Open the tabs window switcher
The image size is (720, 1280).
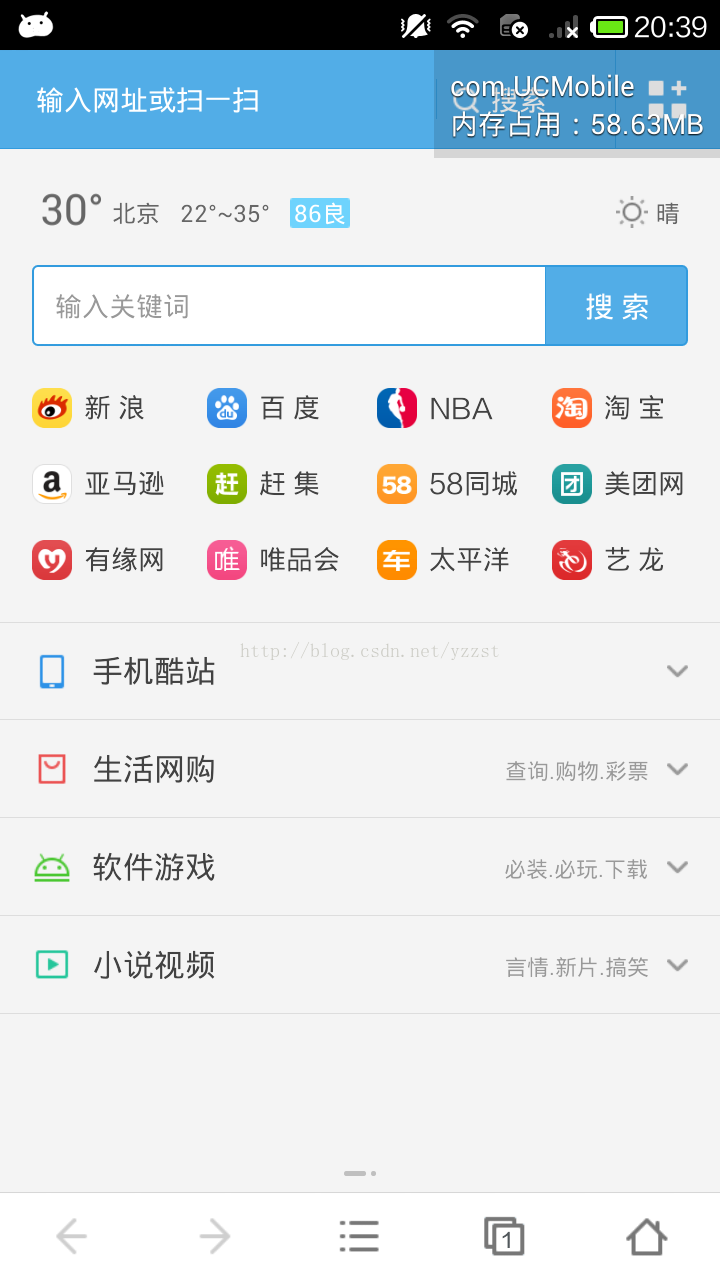(504, 1237)
